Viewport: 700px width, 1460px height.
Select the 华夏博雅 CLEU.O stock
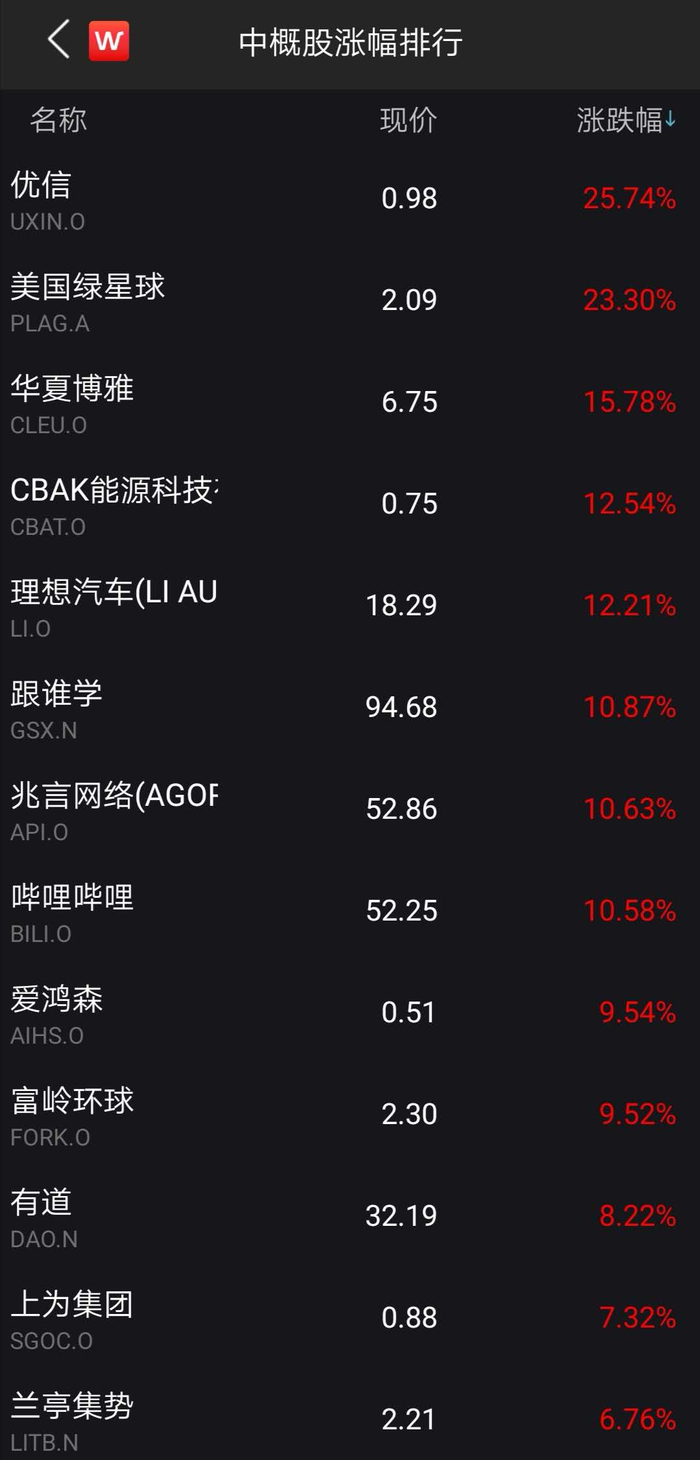350,403
